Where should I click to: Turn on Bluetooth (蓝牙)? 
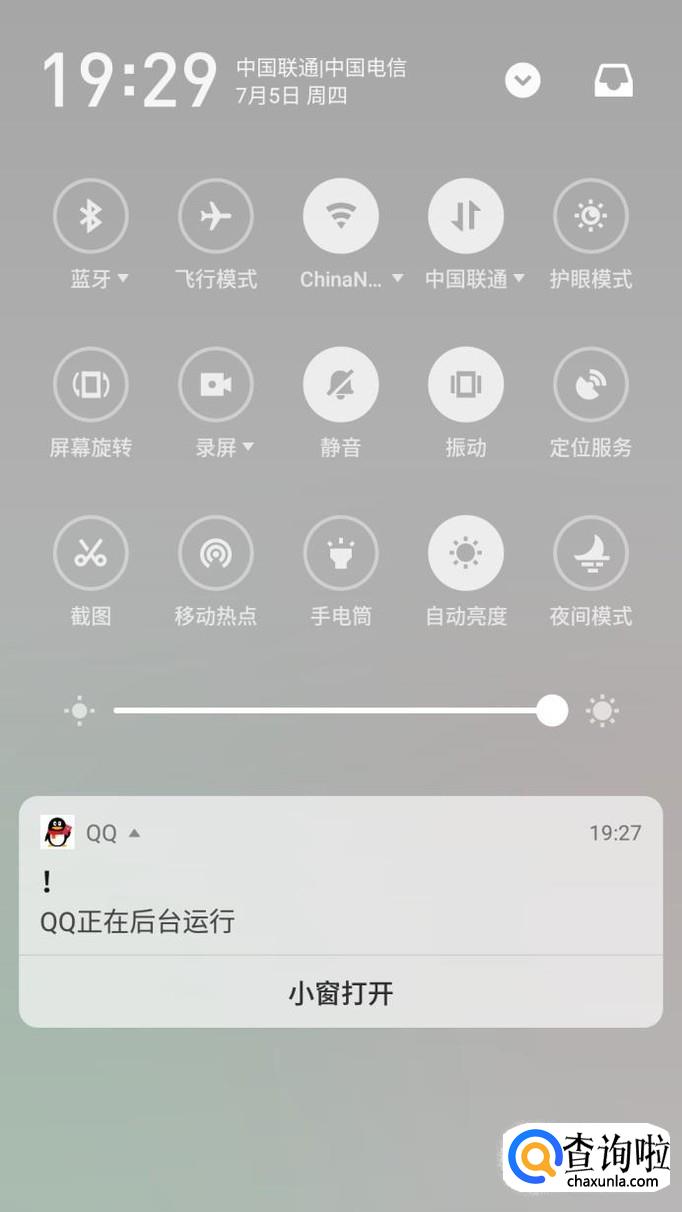pos(91,216)
